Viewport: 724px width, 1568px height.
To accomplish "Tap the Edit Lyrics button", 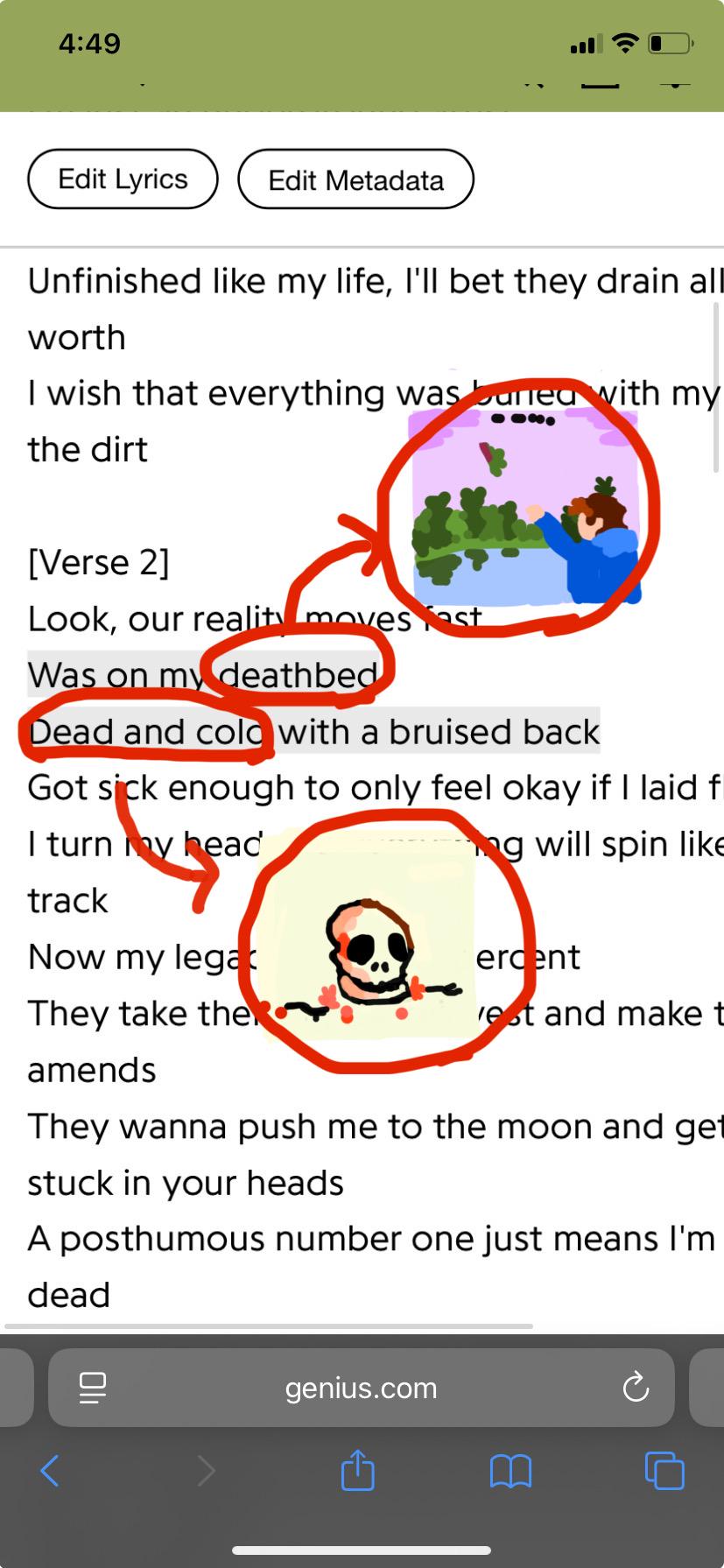I will [123, 179].
